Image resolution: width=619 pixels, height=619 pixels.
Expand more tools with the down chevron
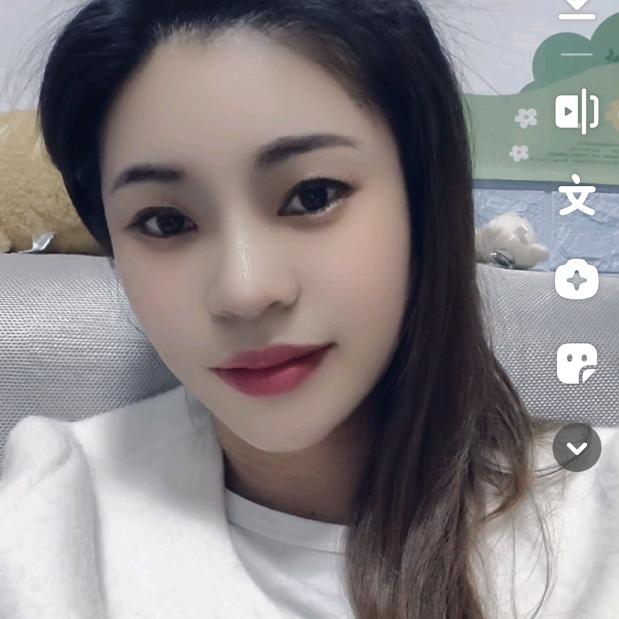pyautogui.click(x=577, y=448)
